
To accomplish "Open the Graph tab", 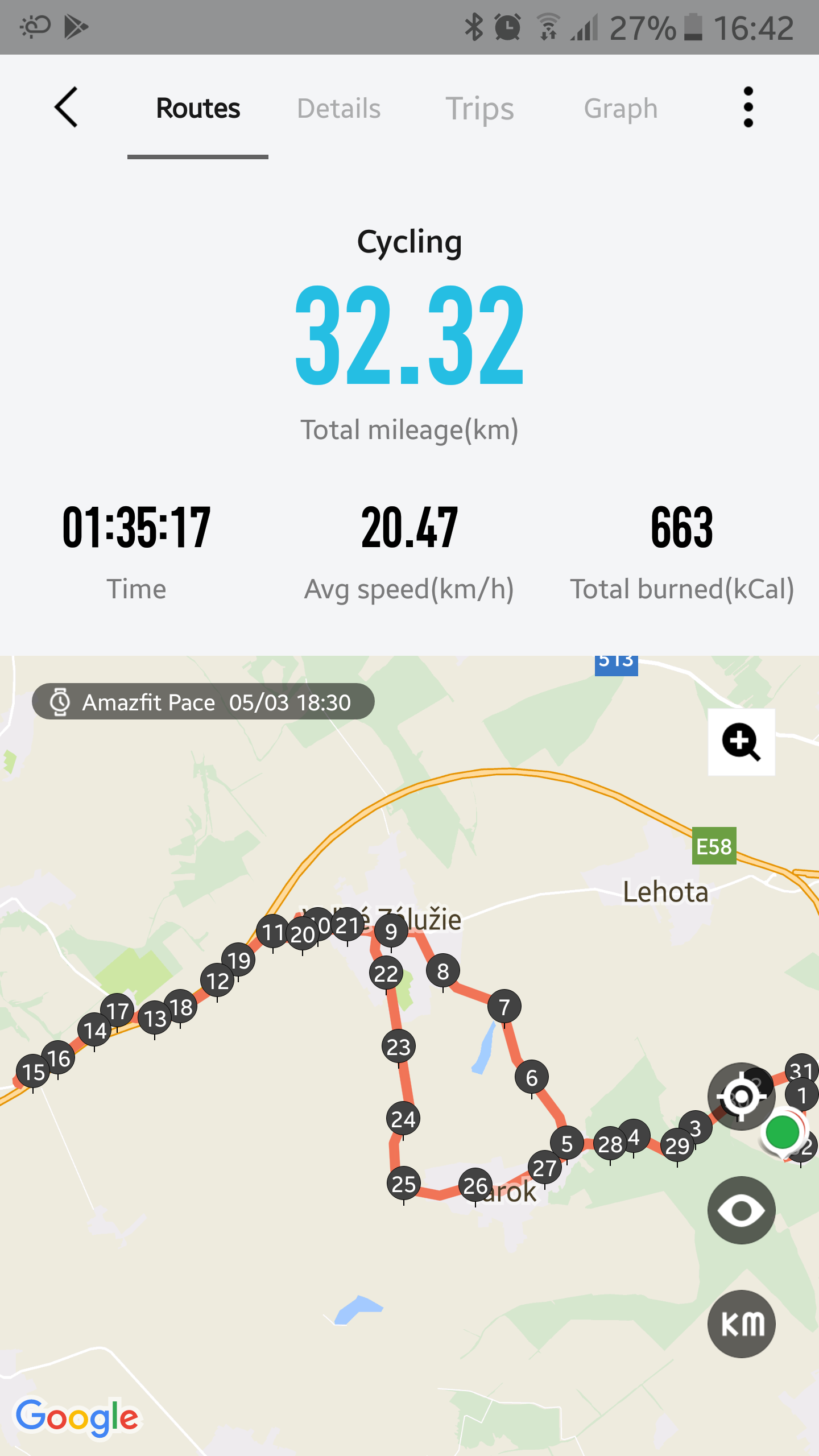I will (x=621, y=108).
